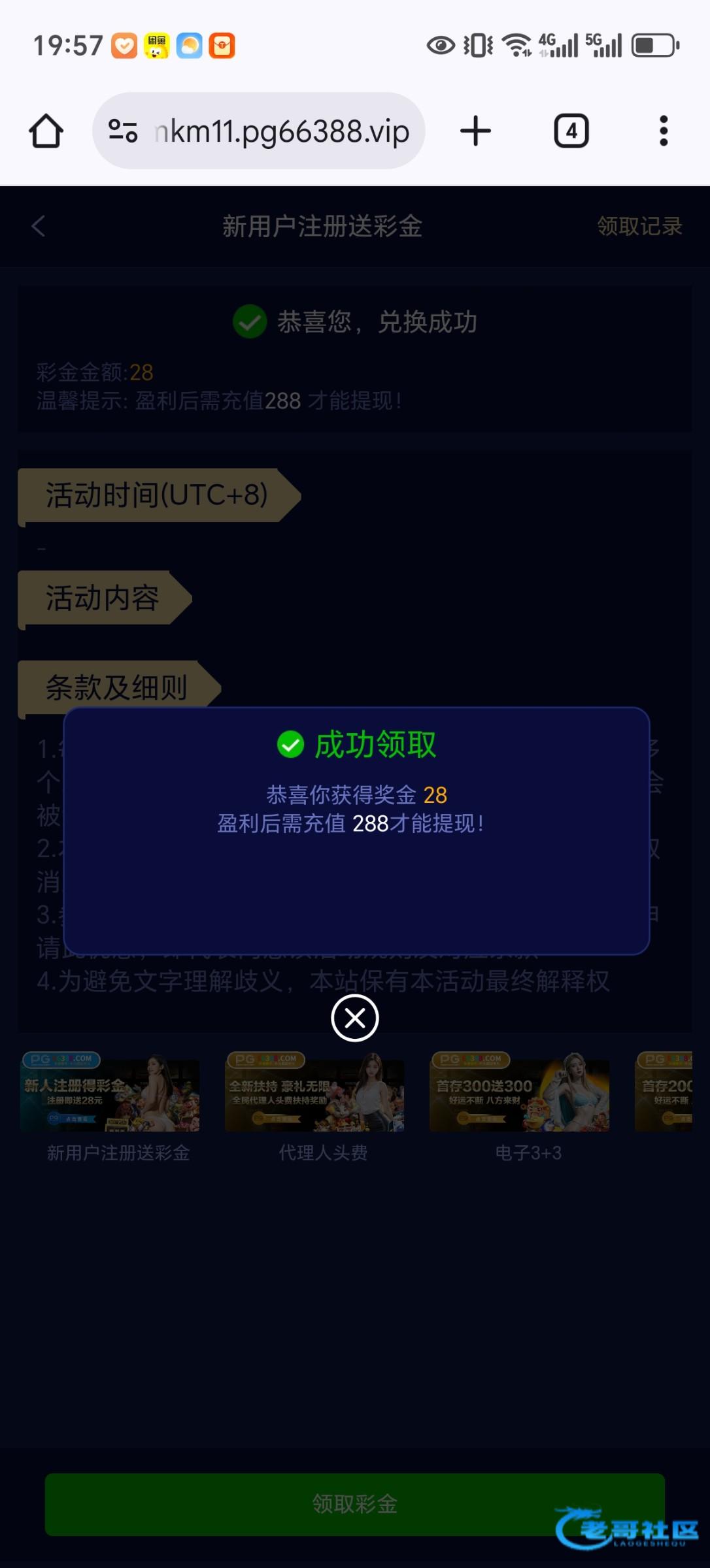This screenshot has height=1568, width=710.
Task: Open 领取记录 claim records
Action: click(x=639, y=227)
